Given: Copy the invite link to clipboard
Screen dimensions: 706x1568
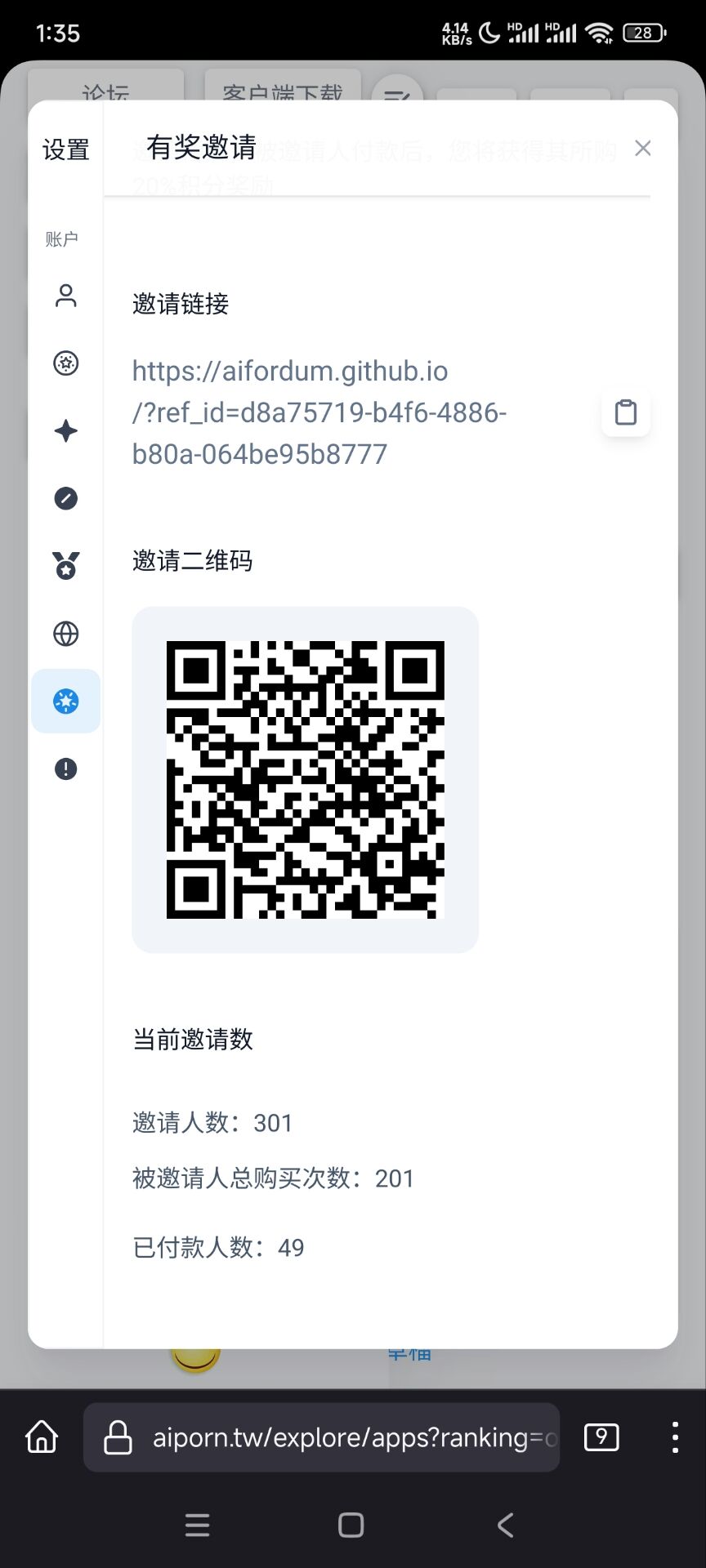Looking at the screenshot, I should (626, 412).
